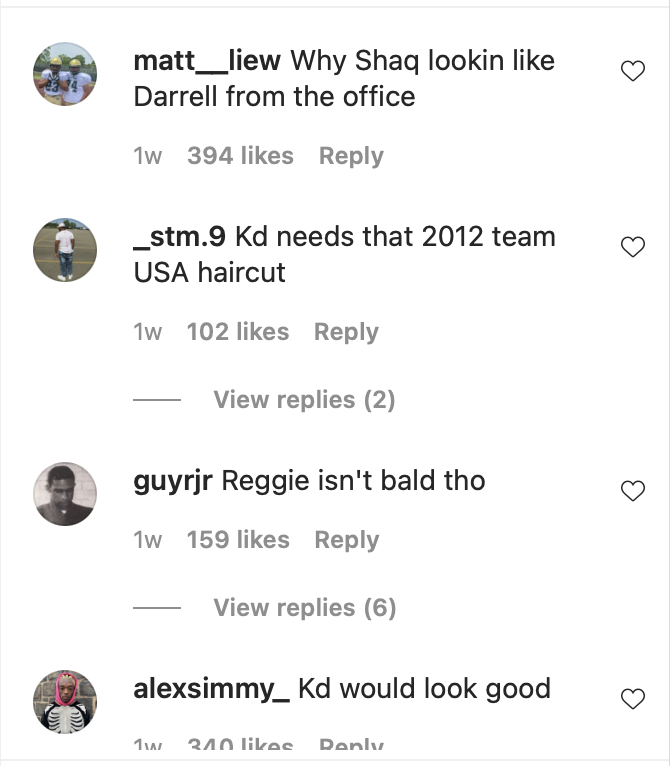Open username guyrjr's profile link
The height and width of the screenshot is (766, 670).
pyautogui.click(x=173, y=480)
